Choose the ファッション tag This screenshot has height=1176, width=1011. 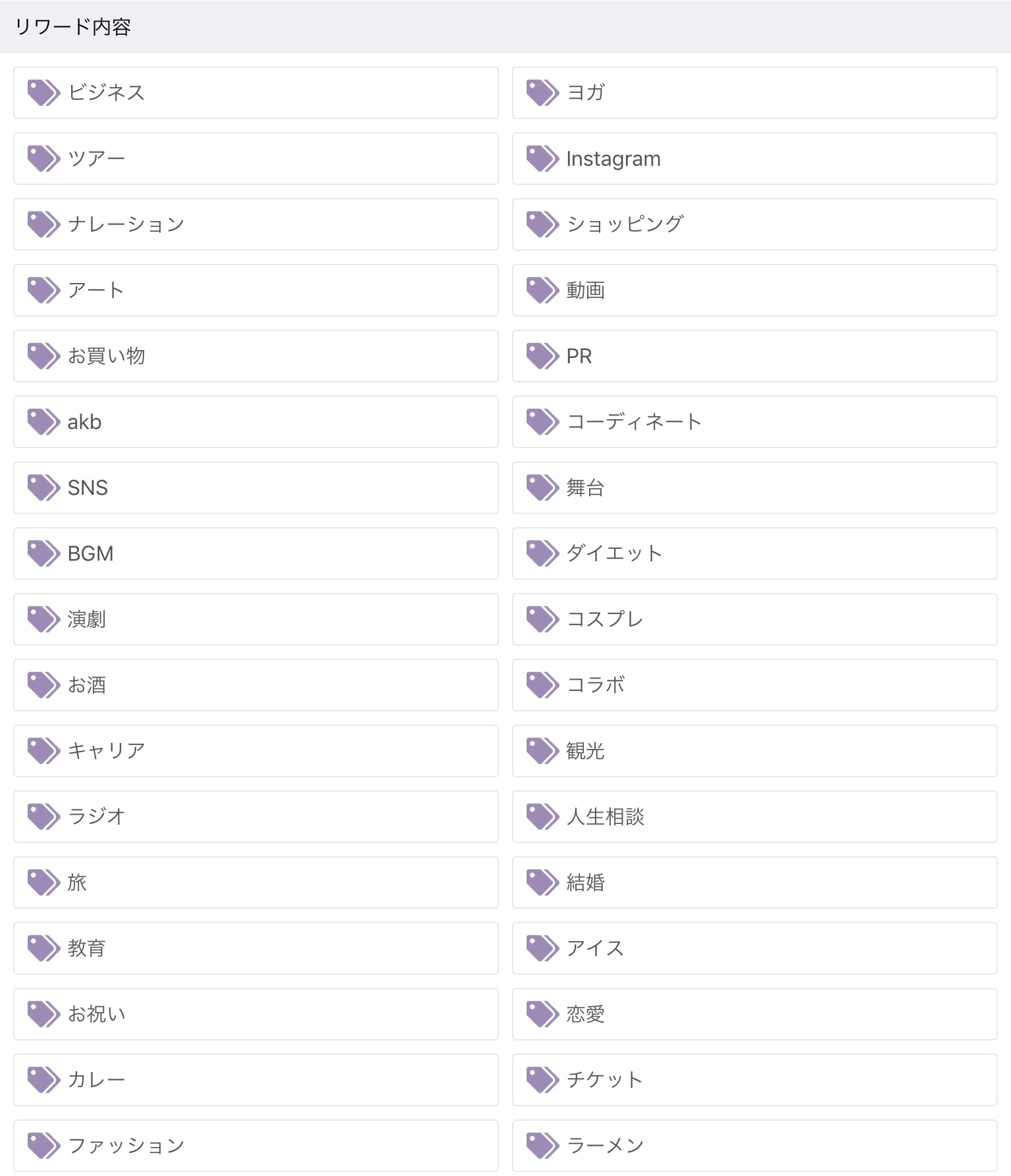click(x=255, y=1146)
